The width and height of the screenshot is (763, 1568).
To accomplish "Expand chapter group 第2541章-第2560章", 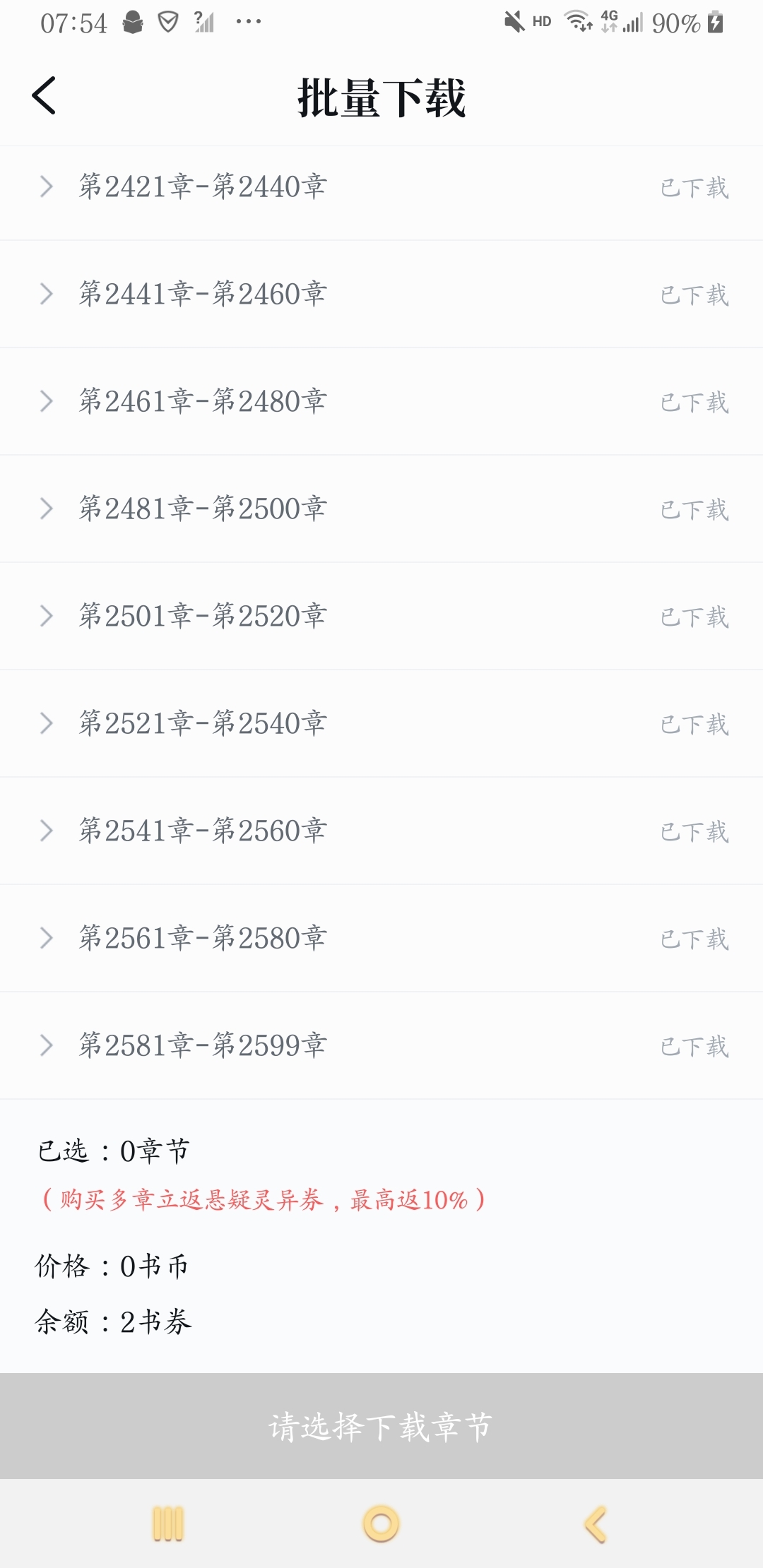I will [47, 831].
